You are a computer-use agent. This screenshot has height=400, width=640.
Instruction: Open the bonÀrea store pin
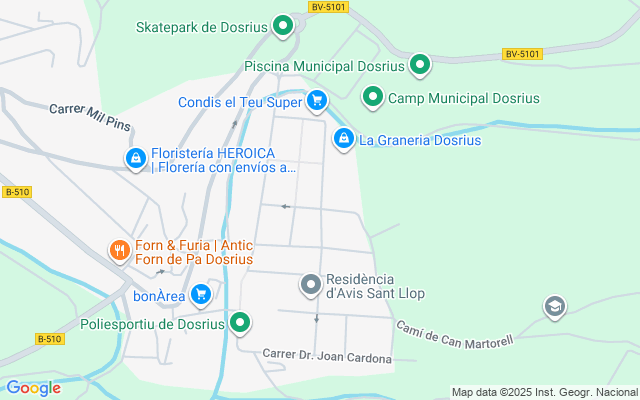coord(202,295)
